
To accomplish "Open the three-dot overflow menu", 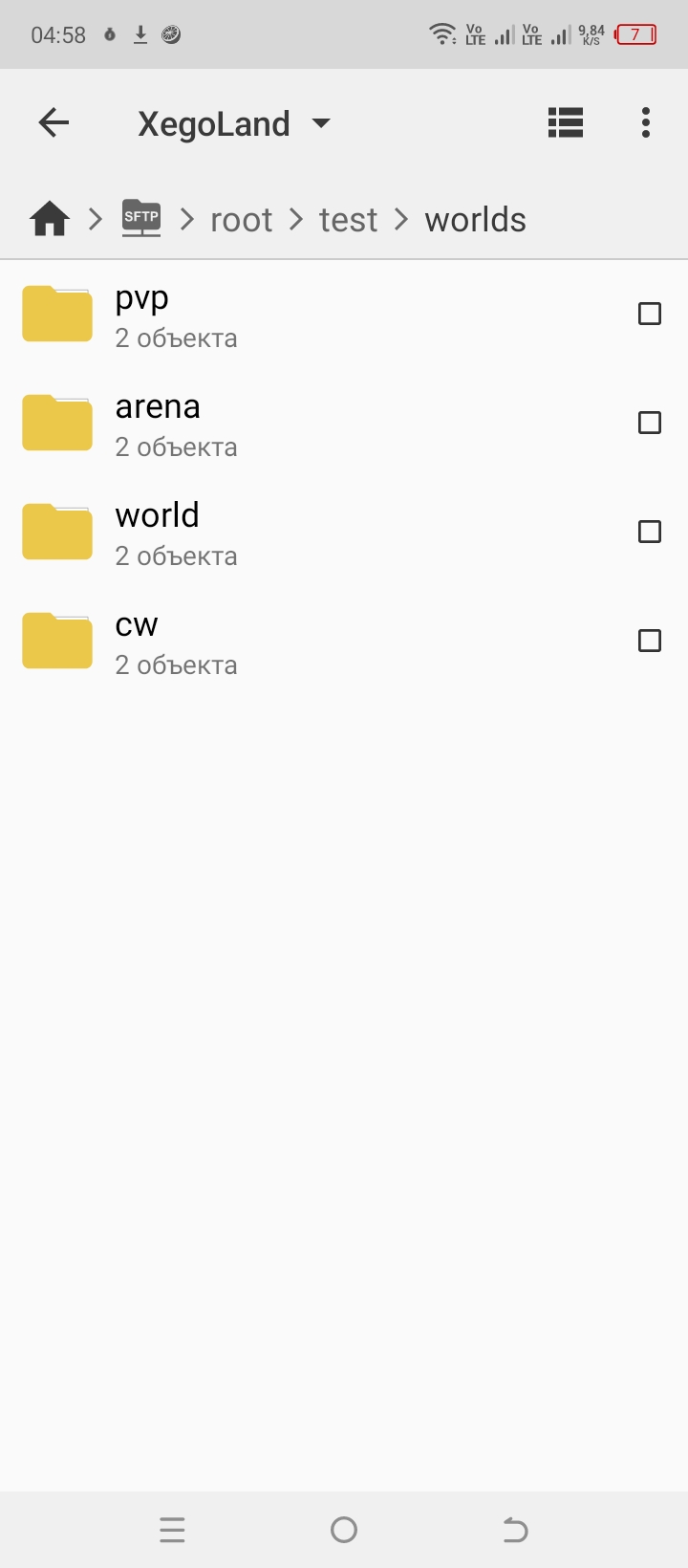I will point(646,122).
